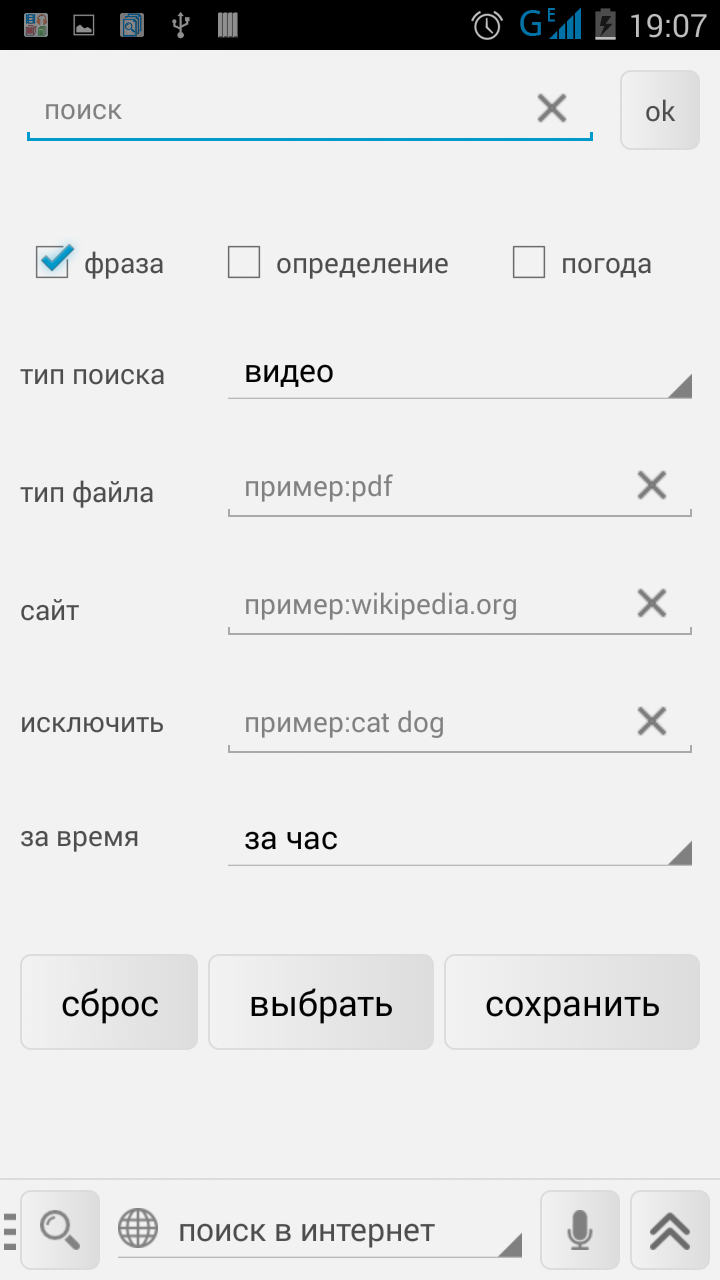Enter a file type in тип файла field
This screenshot has height=1280, width=720.
pos(430,488)
